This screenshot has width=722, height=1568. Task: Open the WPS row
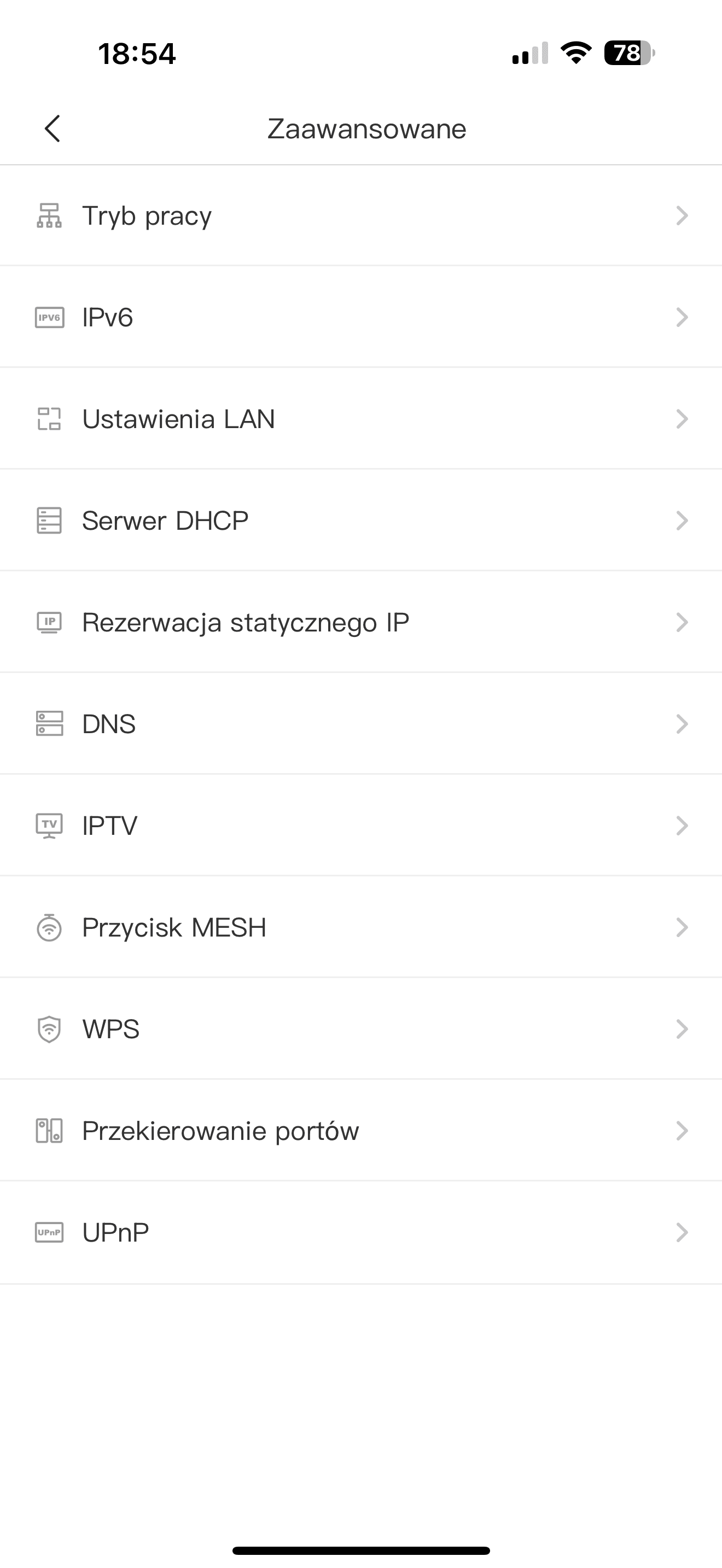[361, 1029]
